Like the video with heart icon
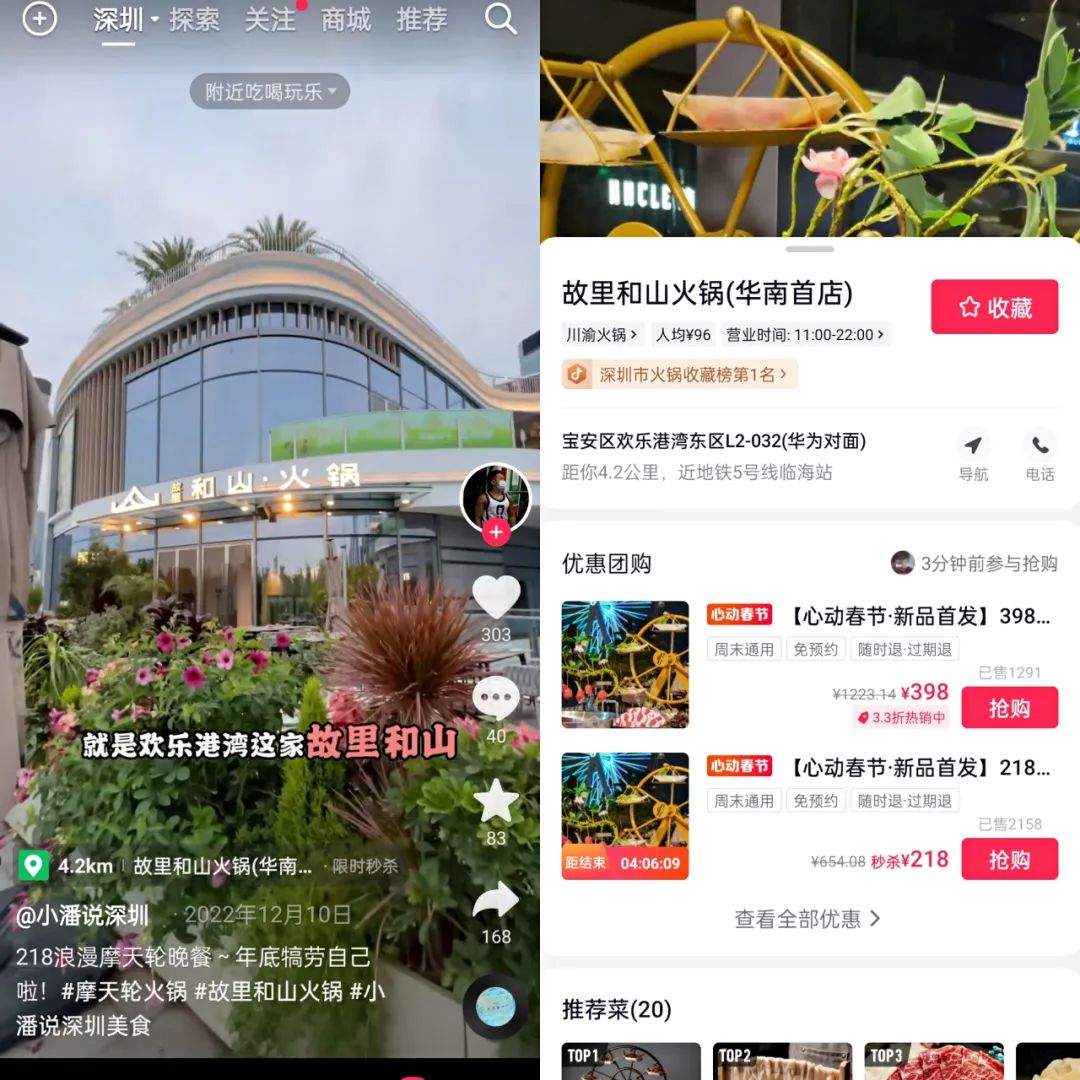Image resolution: width=1080 pixels, height=1080 pixels. (496, 598)
